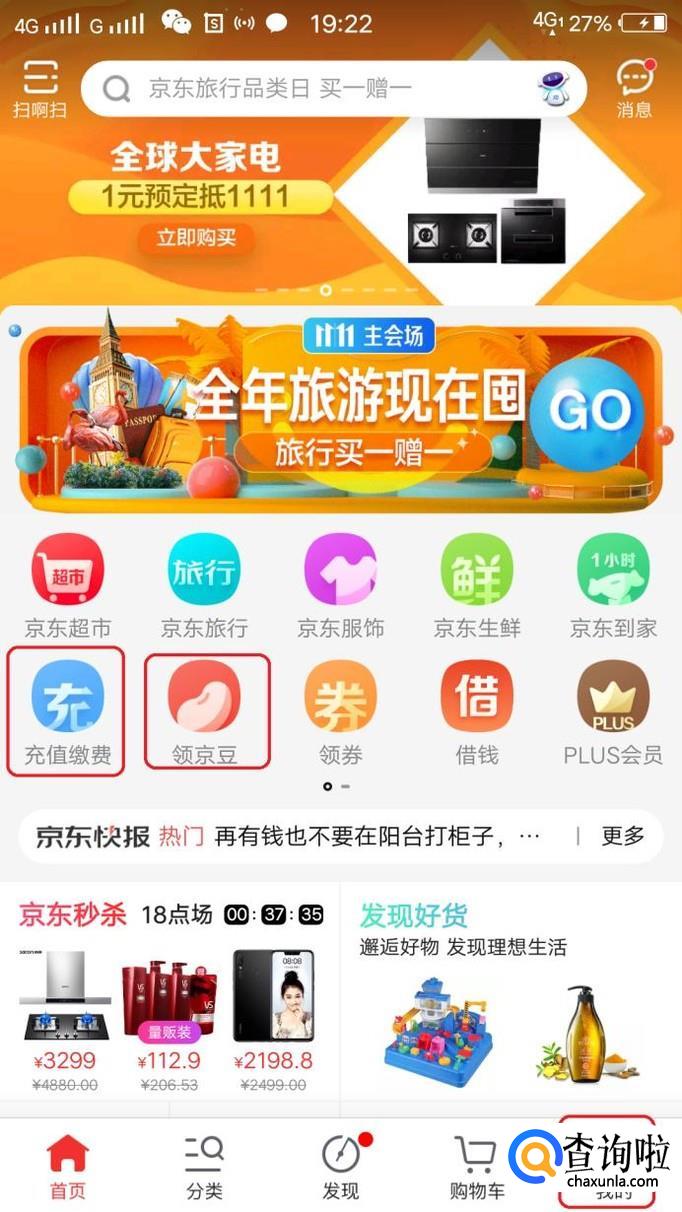Open 京东生鲜

(x=477, y=585)
